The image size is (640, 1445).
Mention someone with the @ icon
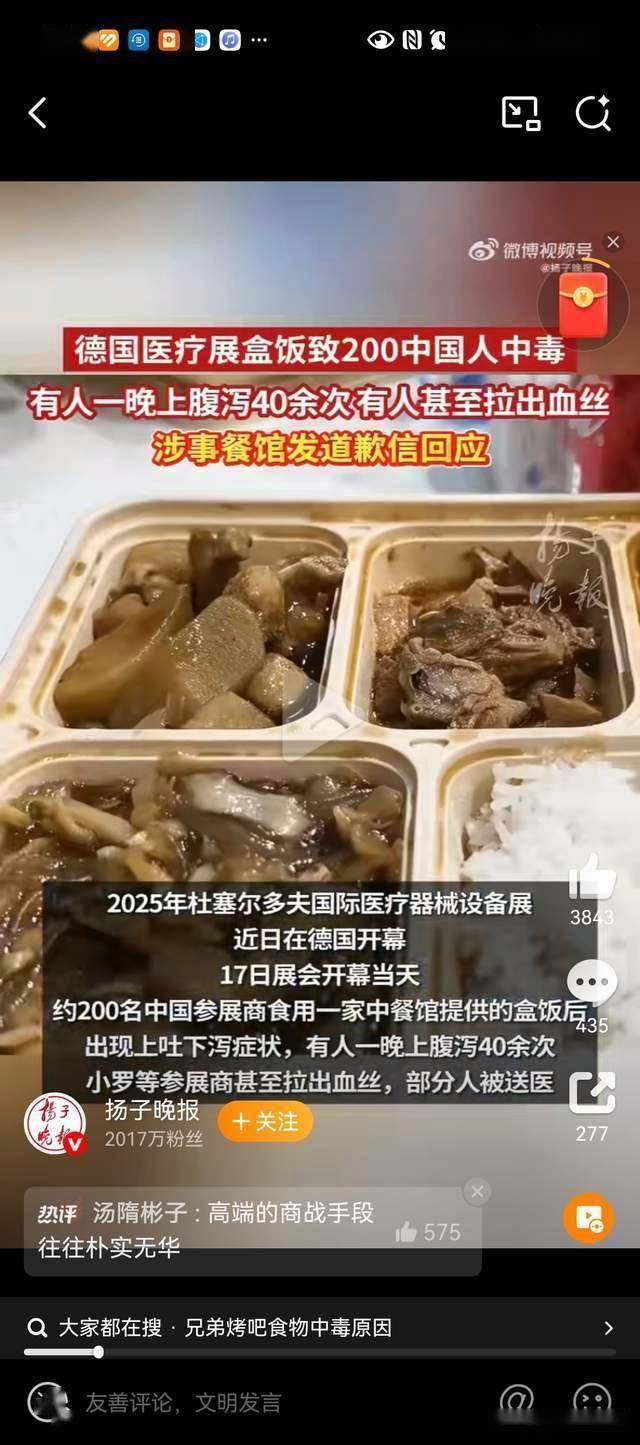515,1402
